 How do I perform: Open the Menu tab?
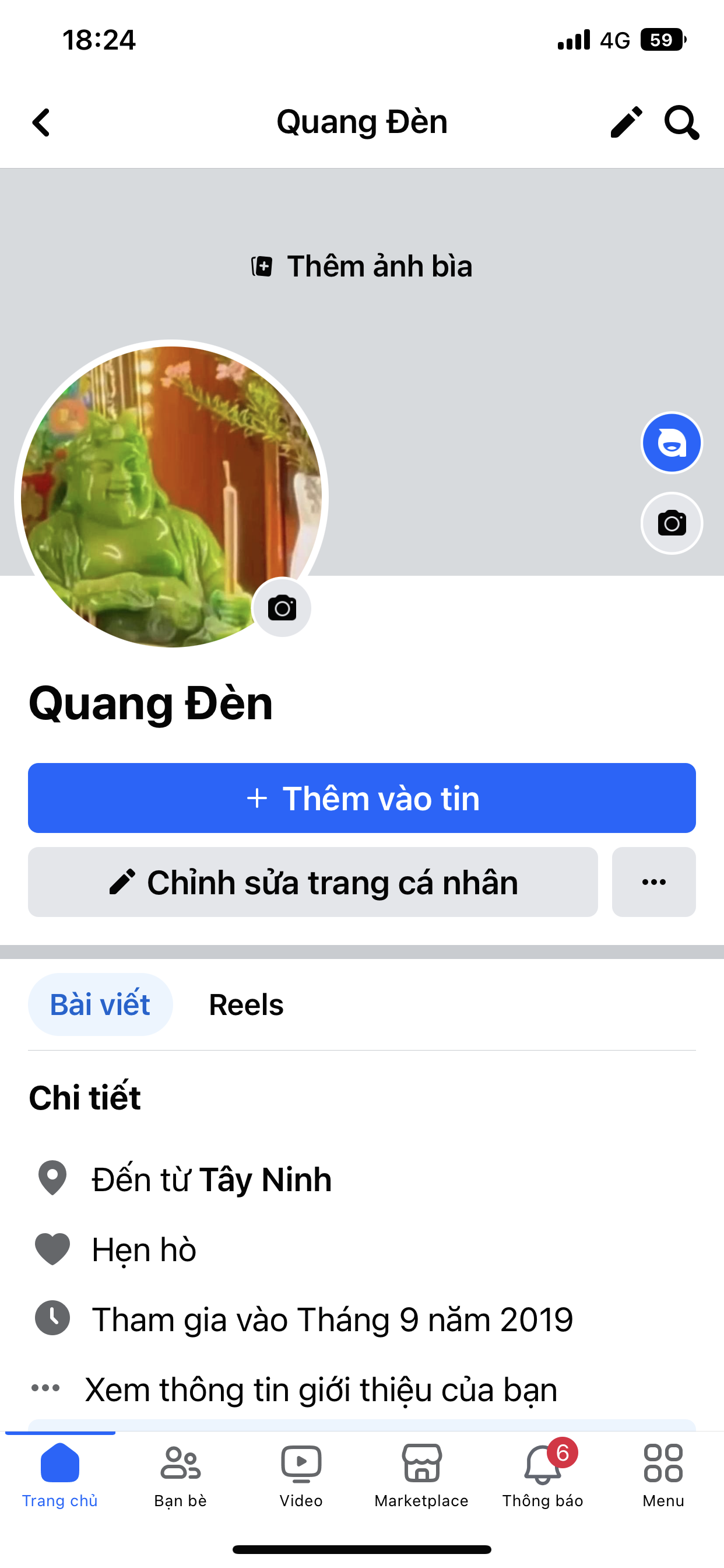point(663,1475)
